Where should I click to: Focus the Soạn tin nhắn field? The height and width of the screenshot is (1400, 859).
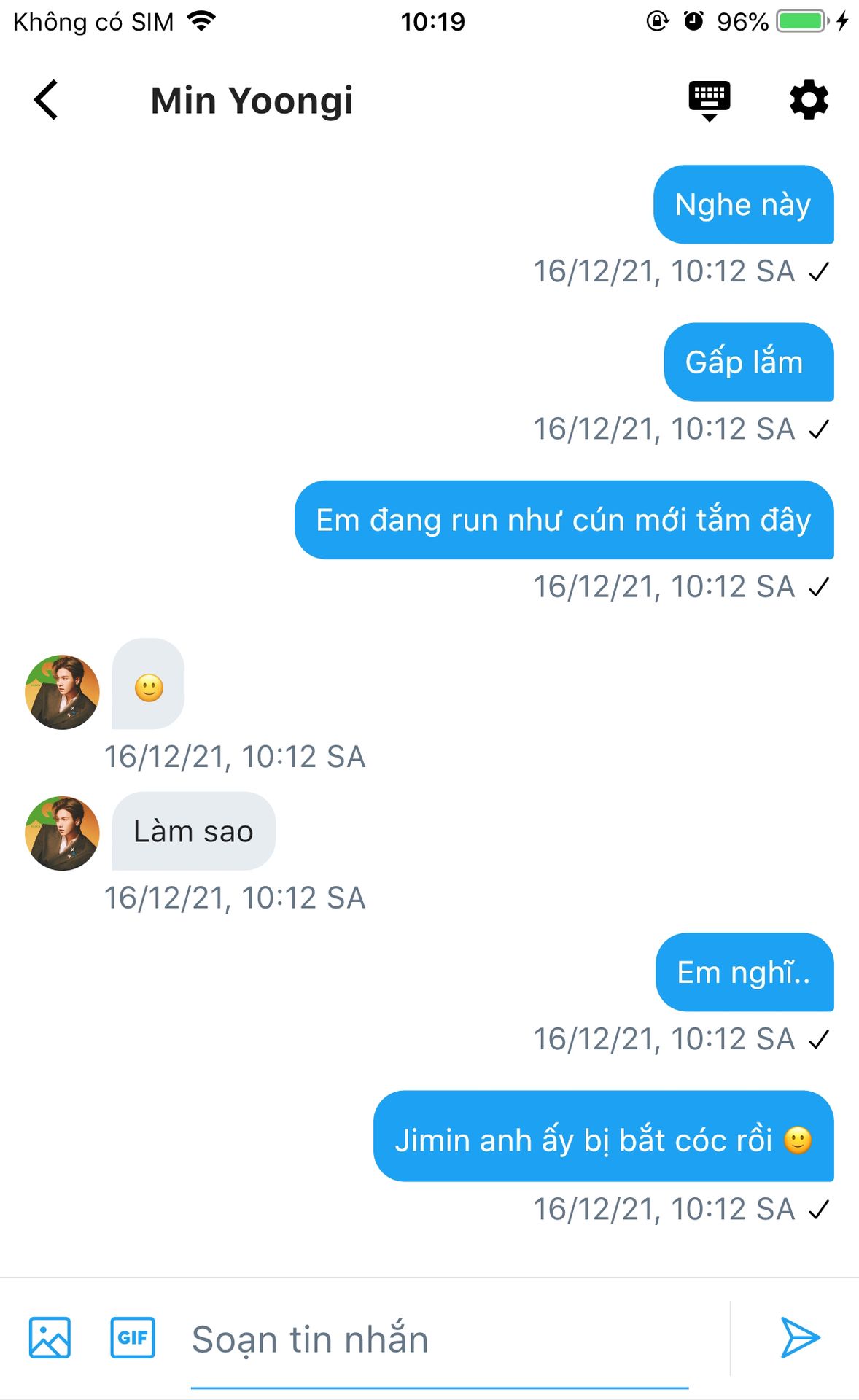[438, 1340]
